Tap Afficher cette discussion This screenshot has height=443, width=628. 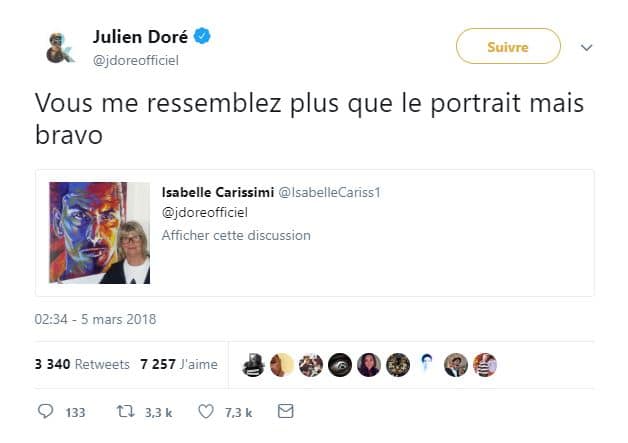[236, 236]
